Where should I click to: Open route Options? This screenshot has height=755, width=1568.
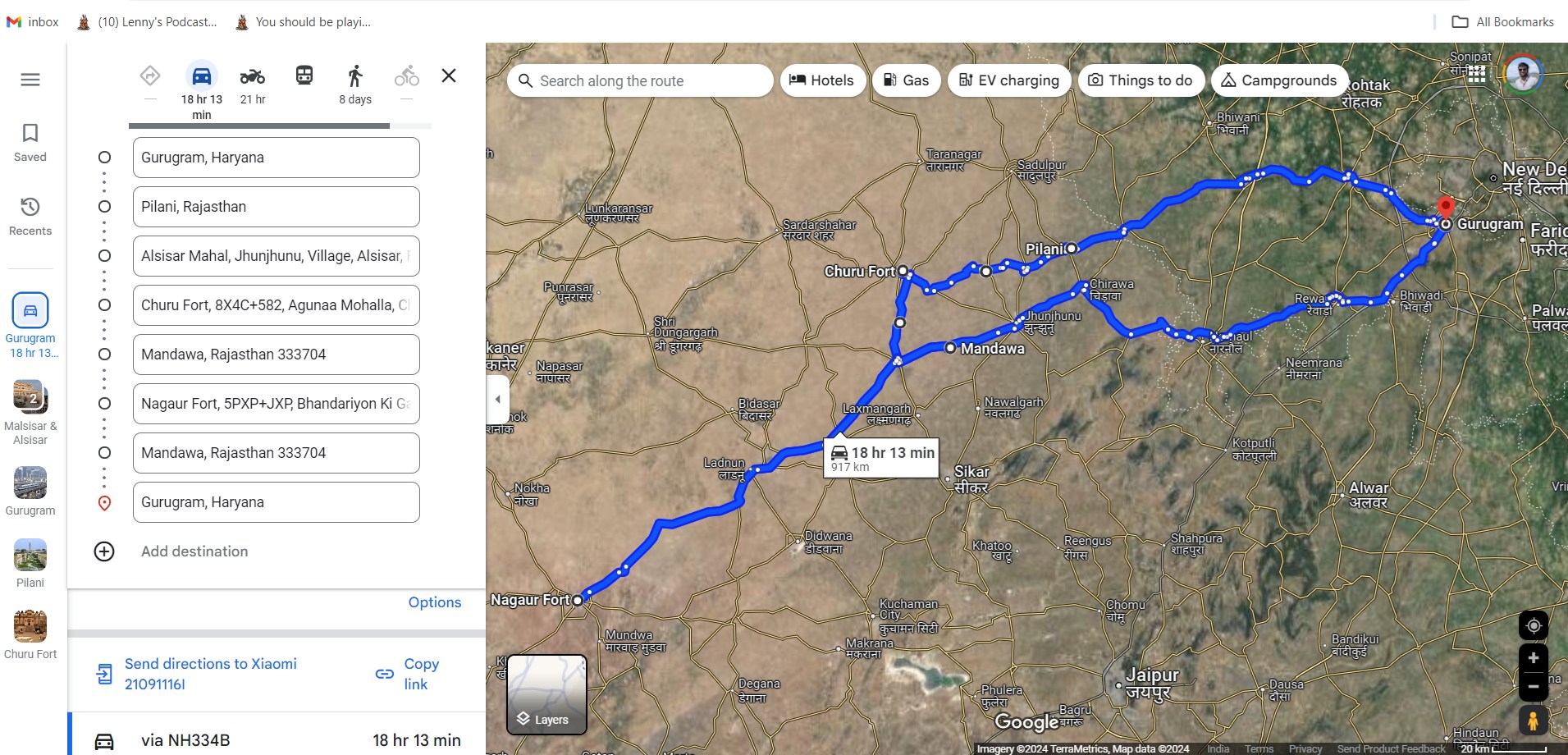coord(434,602)
